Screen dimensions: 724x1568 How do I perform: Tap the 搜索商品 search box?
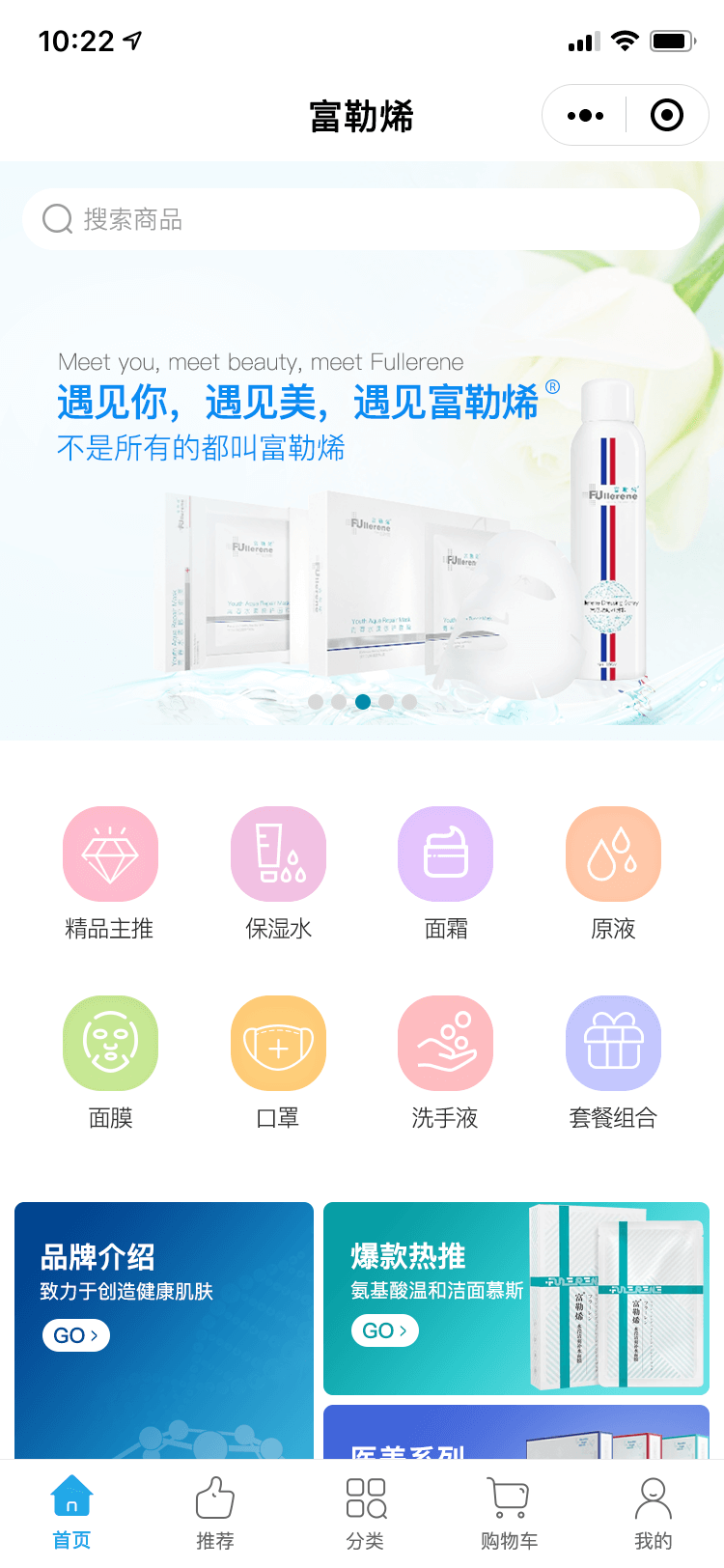pos(361,219)
